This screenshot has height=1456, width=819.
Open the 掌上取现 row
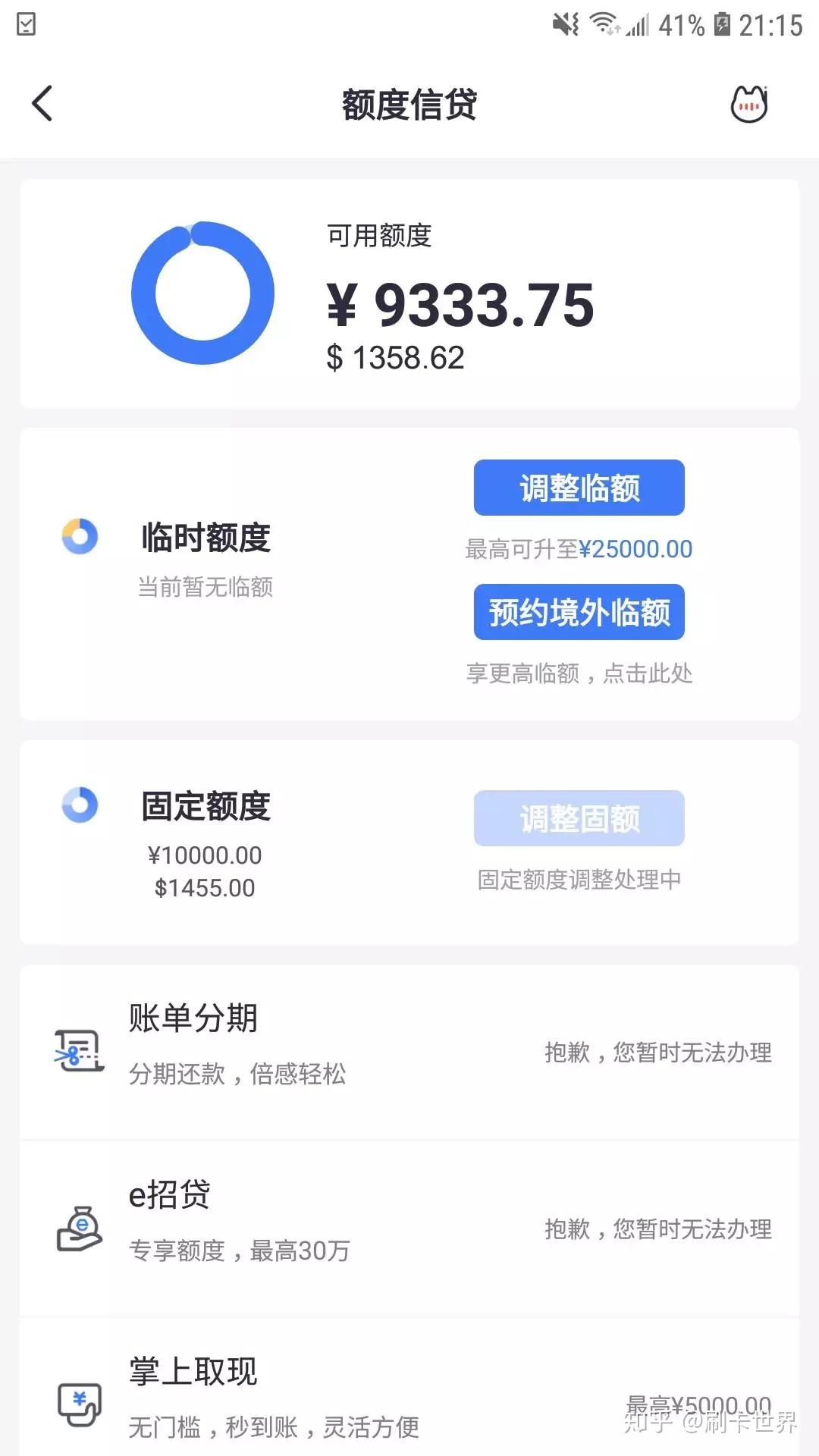[409, 1395]
